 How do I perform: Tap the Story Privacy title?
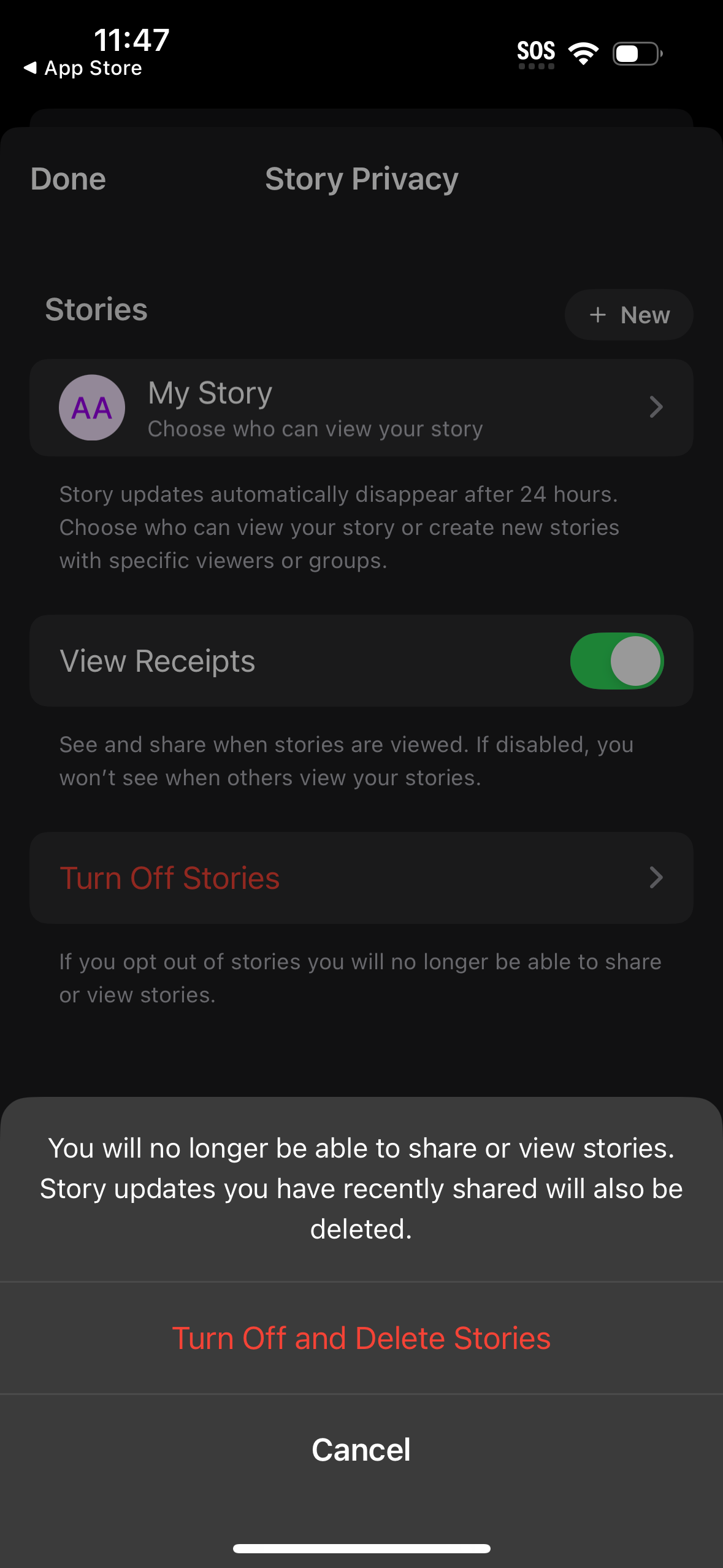(x=361, y=179)
